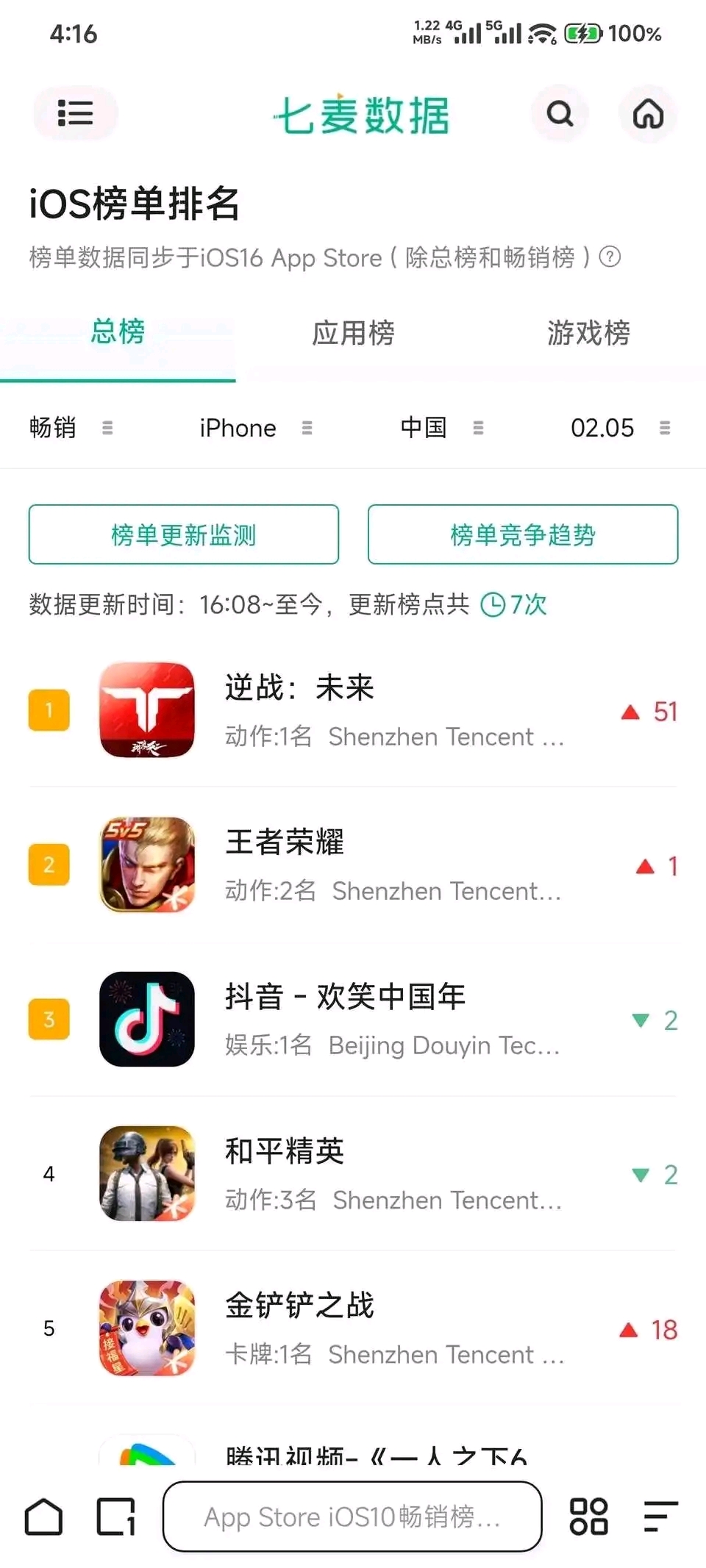
Task: Tap the help question mark icon
Action: tap(610, 257)
